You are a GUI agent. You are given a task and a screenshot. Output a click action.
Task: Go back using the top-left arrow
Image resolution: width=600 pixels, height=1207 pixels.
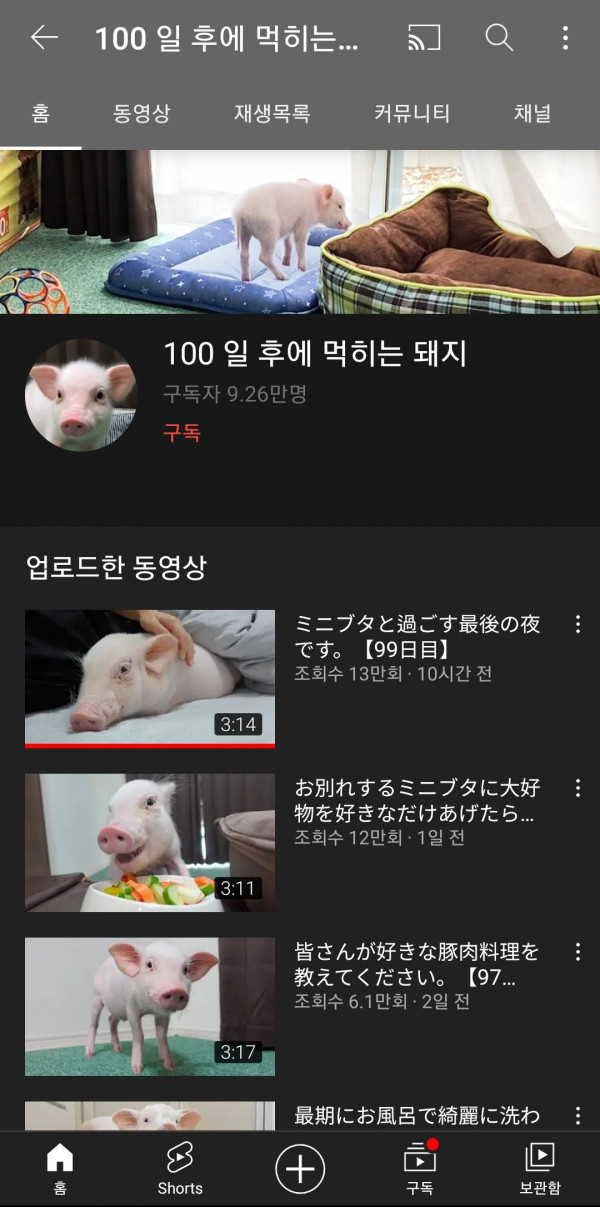coord(44,39)
